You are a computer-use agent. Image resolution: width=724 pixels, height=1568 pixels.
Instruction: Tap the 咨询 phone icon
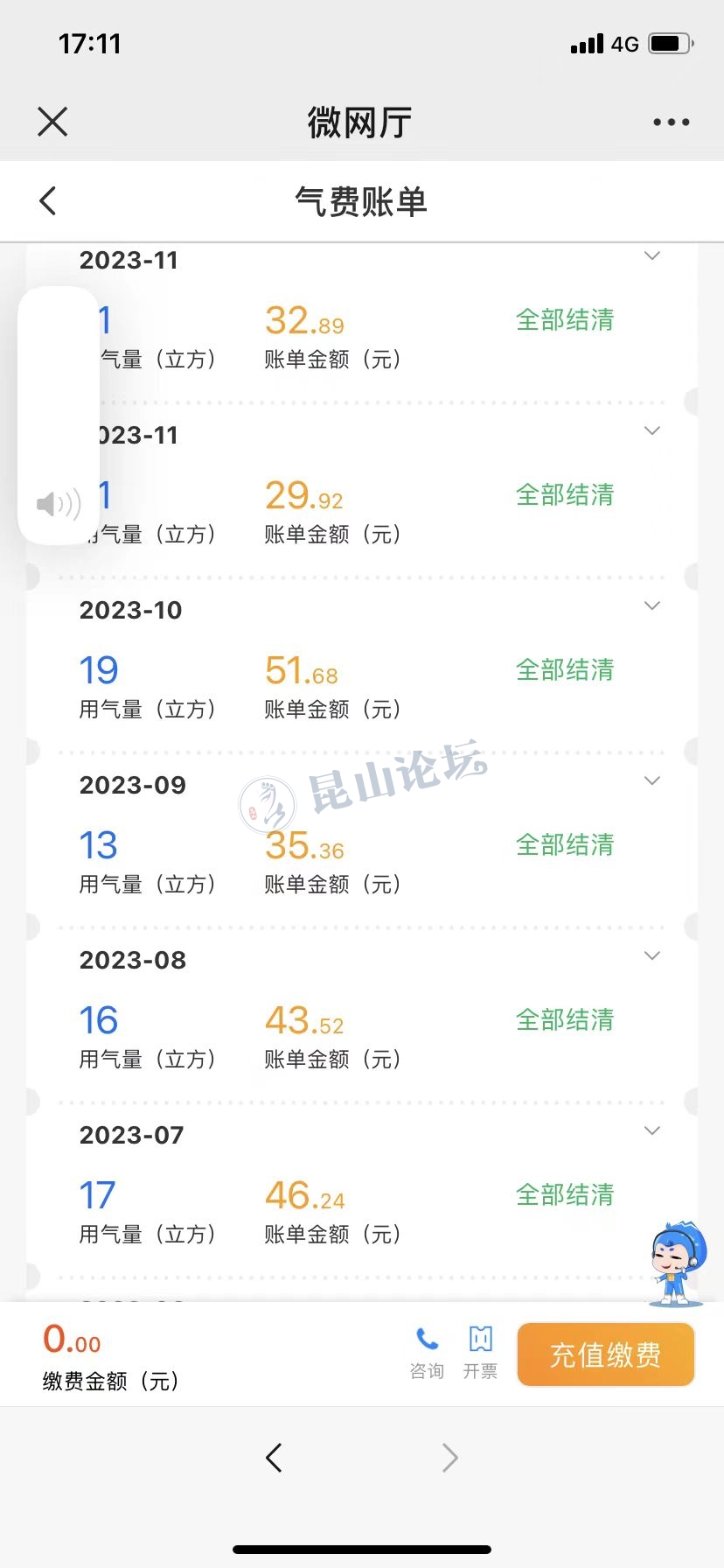pyautogui.click(x=427, y=1352)
